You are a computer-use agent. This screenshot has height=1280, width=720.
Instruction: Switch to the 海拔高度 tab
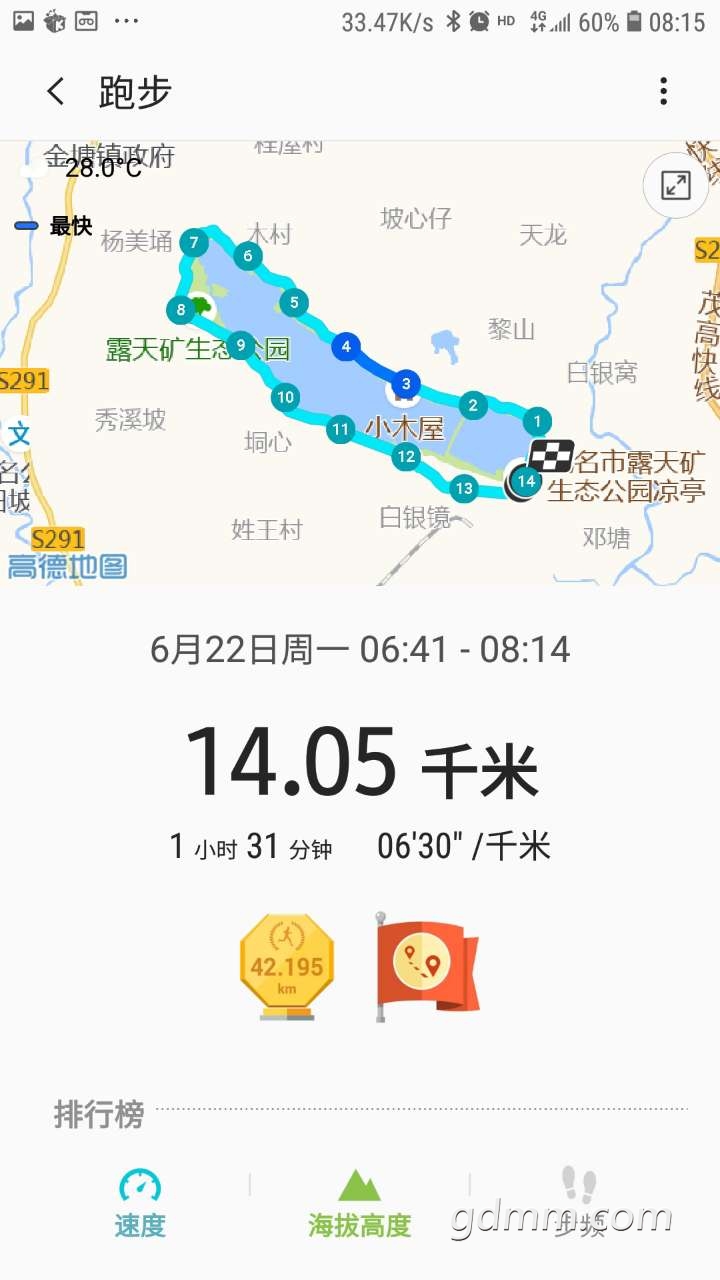point(359,1203)
